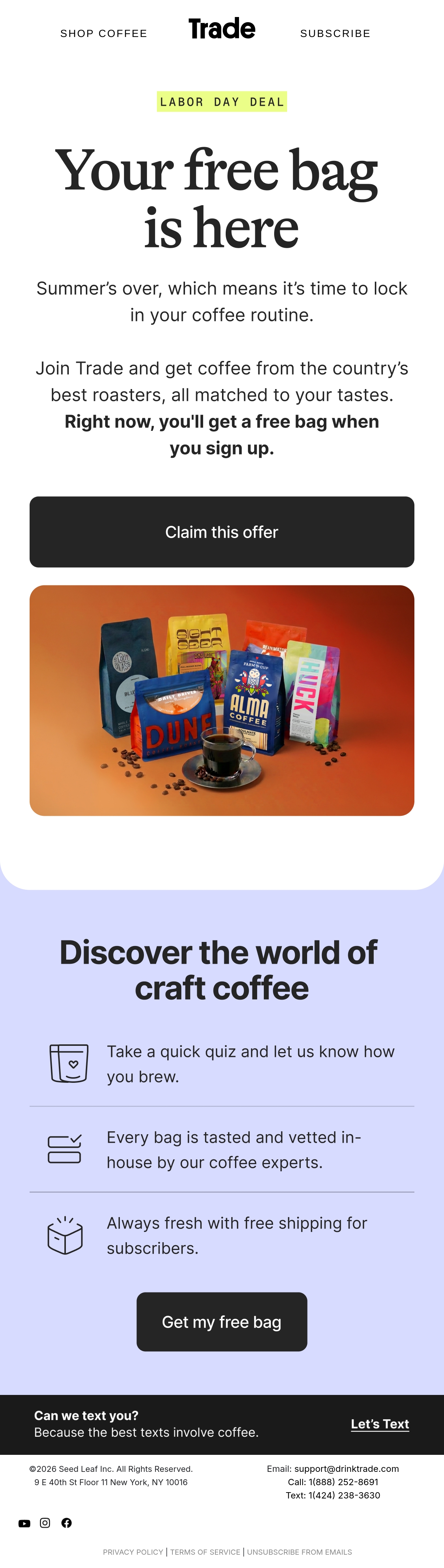
Task: Open the YouTube icon in footer
Action: pyautogui.click(x=24, y=1523)
